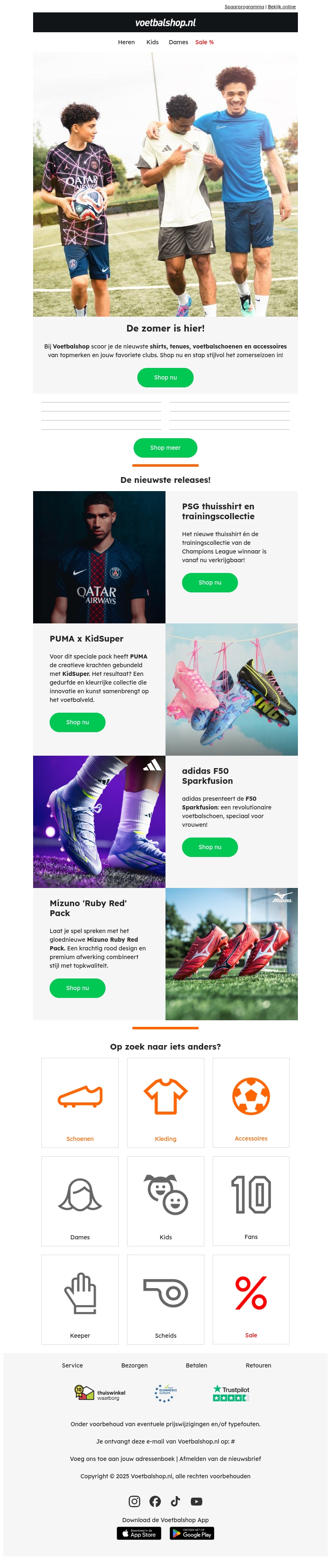Shop the adidas F50 Sparkfusion

click(210, 847)
